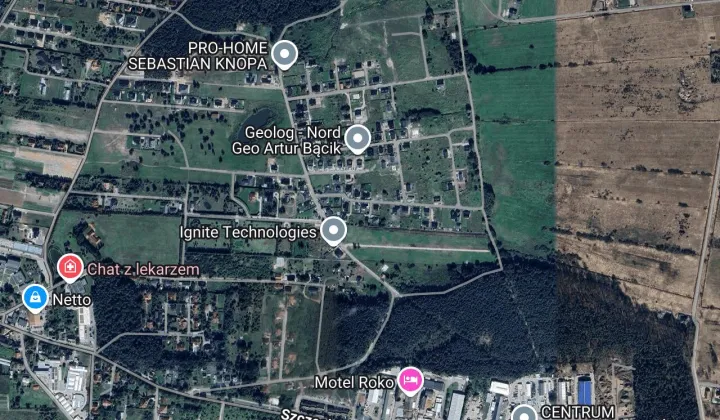Tap the CENTRUM place marker

click(523, 413)
